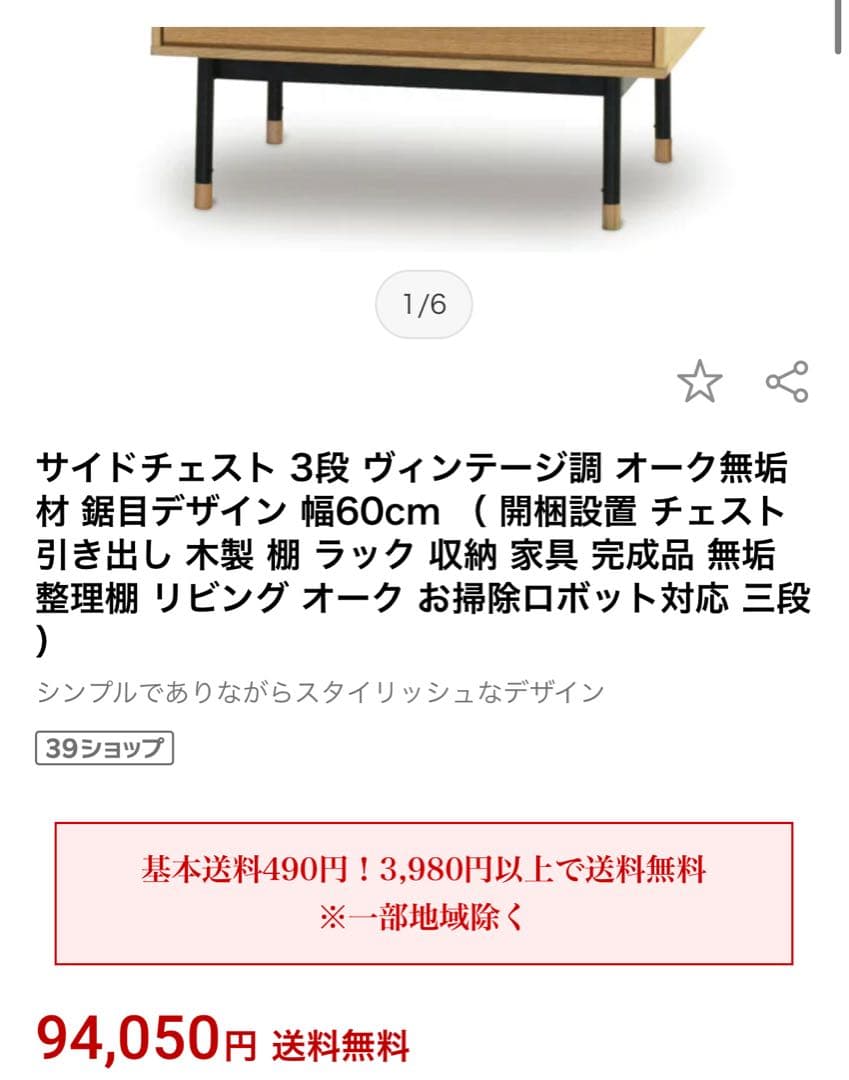Expand the product photo gallery indicator
This screenshot has height=1080, width=849.
(x=424, y=300)
